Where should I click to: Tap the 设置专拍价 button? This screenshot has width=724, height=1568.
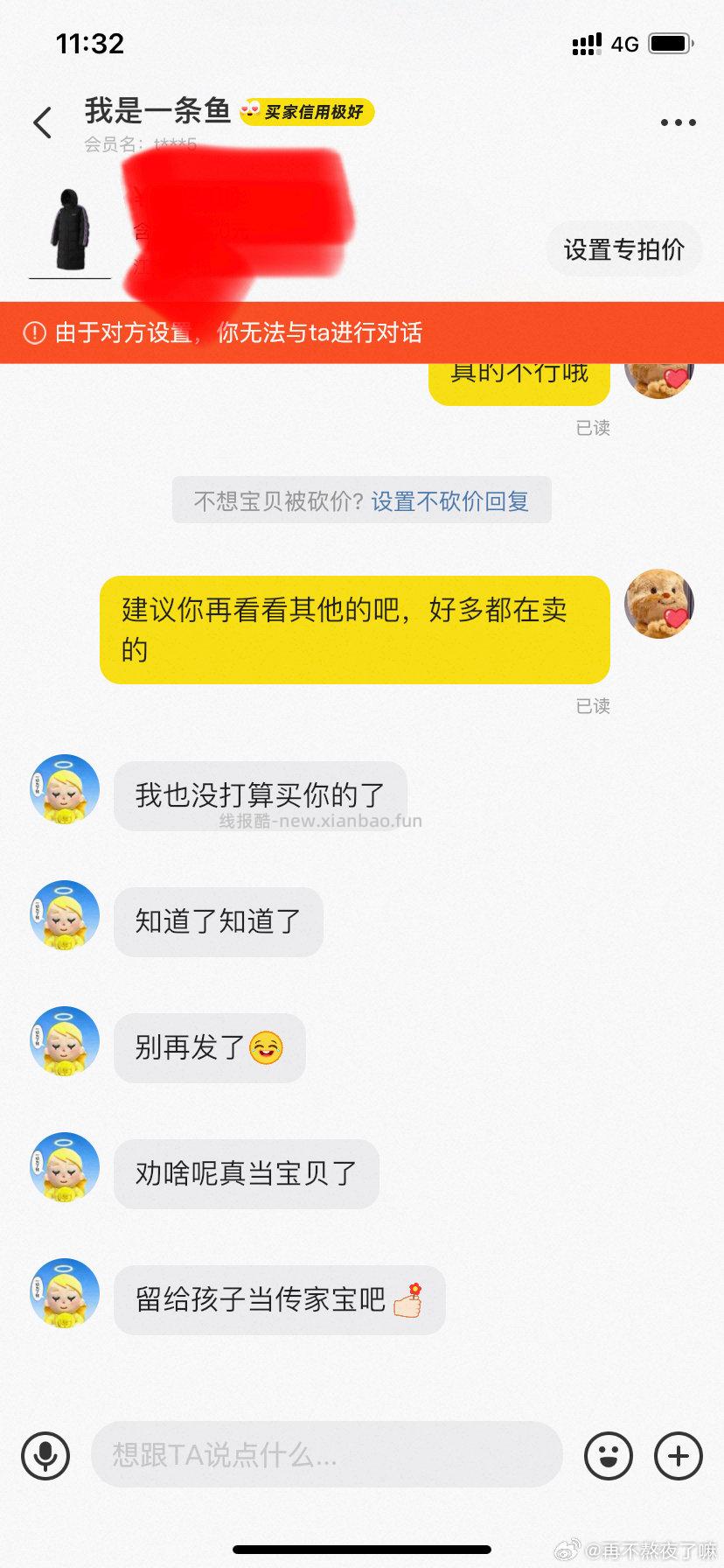[623, 248]
